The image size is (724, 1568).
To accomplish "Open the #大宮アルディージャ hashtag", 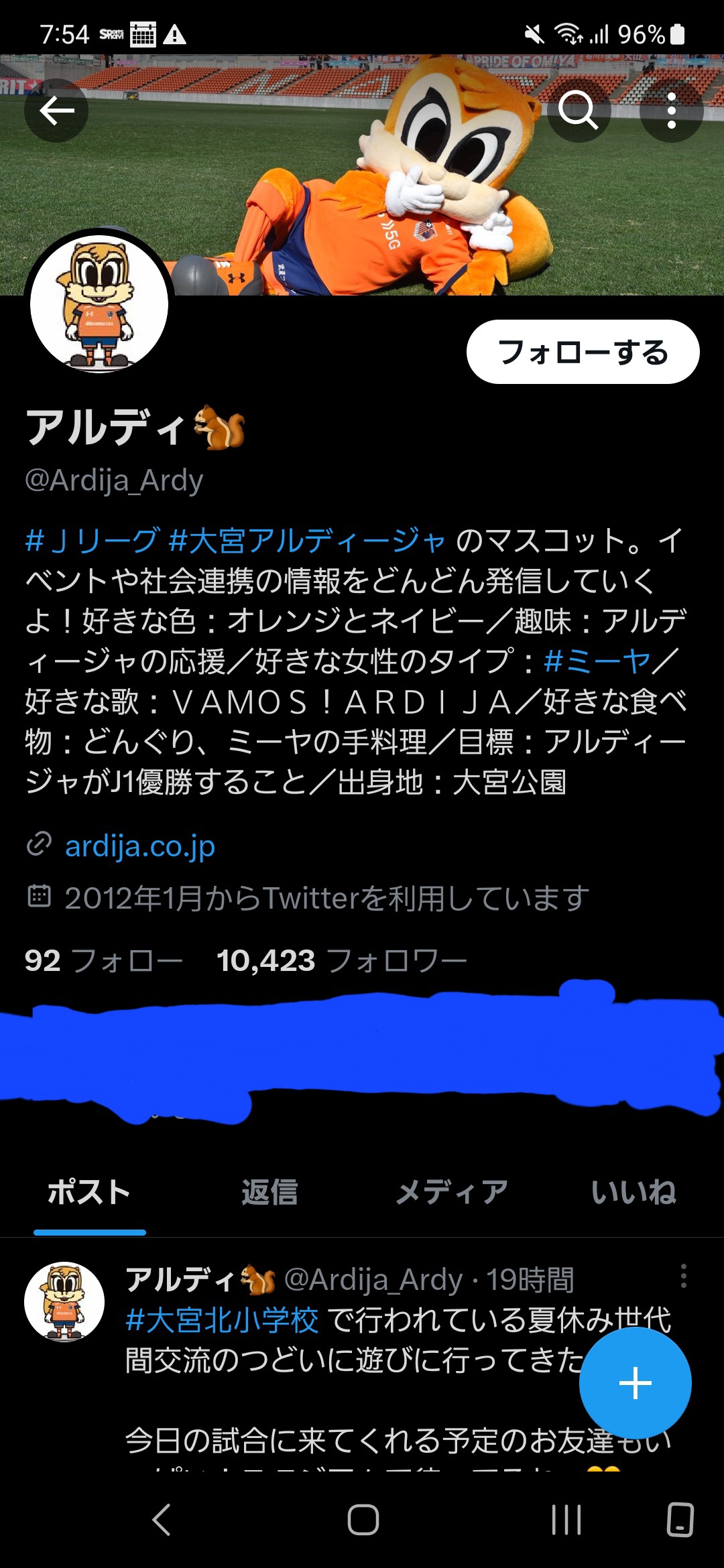I will click(x=307, y=540).
